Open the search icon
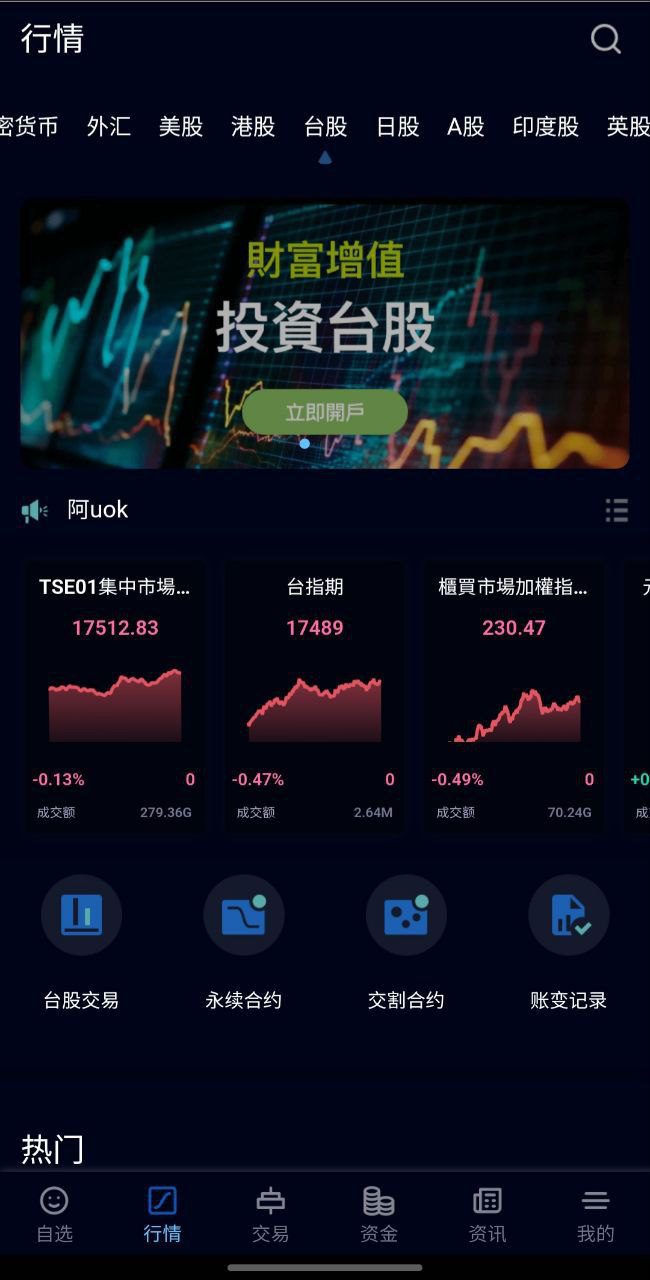 tap(605, 39)
